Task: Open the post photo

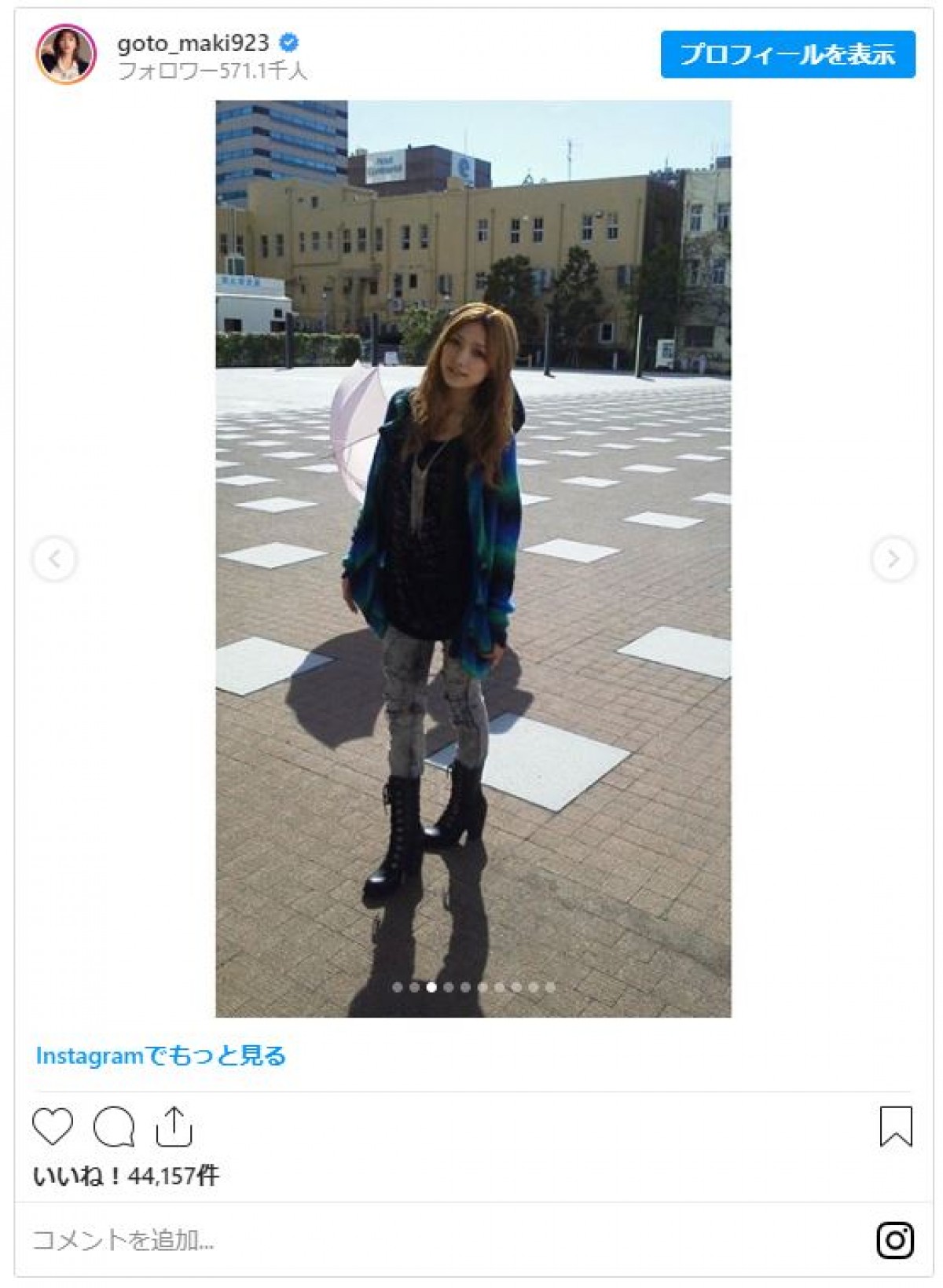Action: pos(473,558)
